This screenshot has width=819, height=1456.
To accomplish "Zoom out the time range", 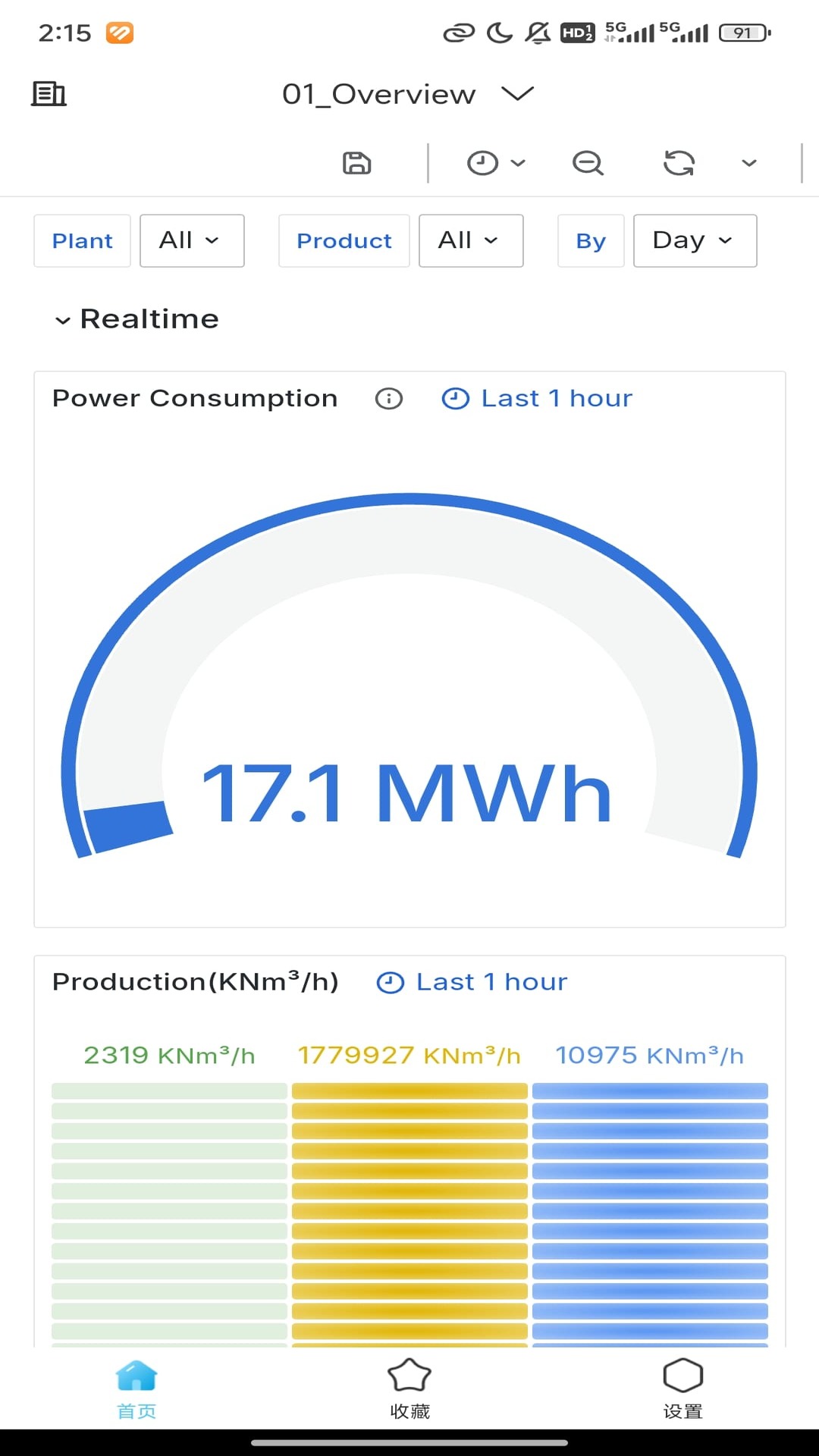I will [588, 163].
